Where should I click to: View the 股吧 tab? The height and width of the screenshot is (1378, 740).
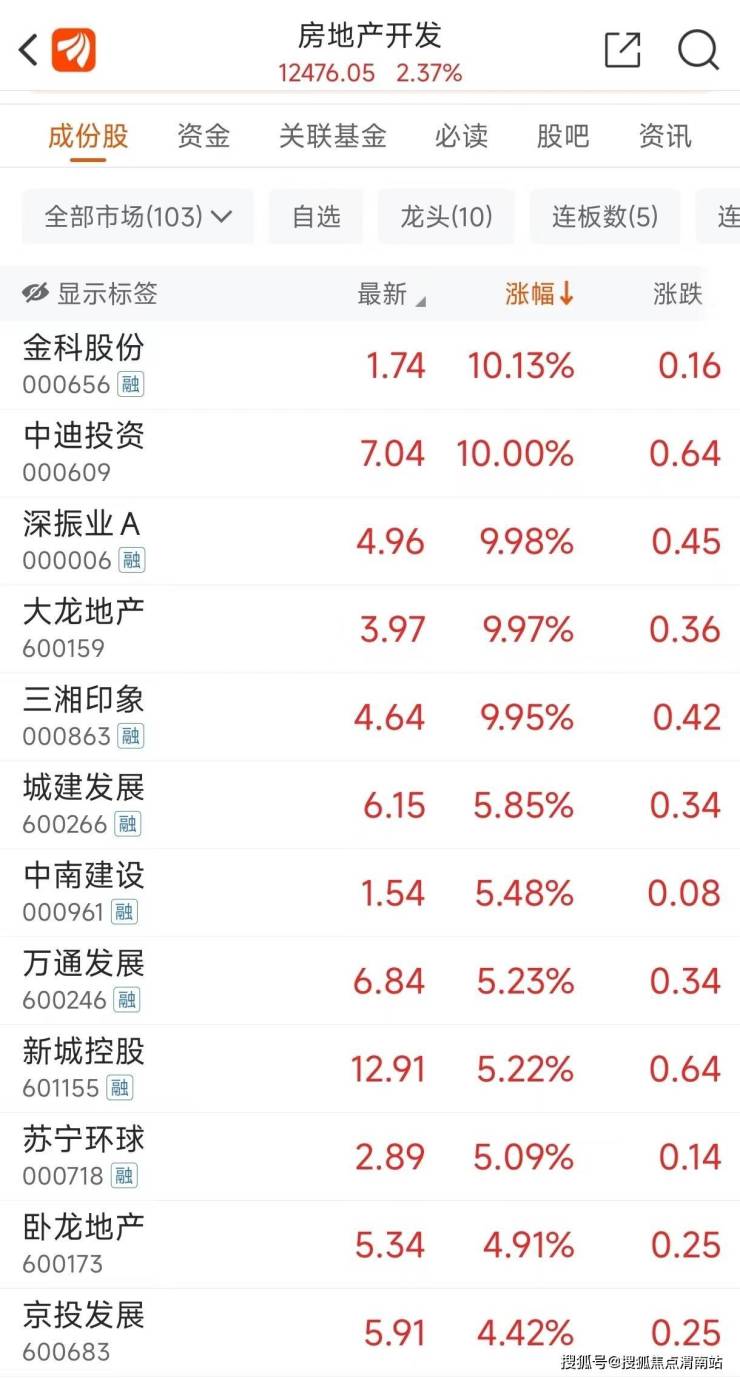tap(563, 136)
